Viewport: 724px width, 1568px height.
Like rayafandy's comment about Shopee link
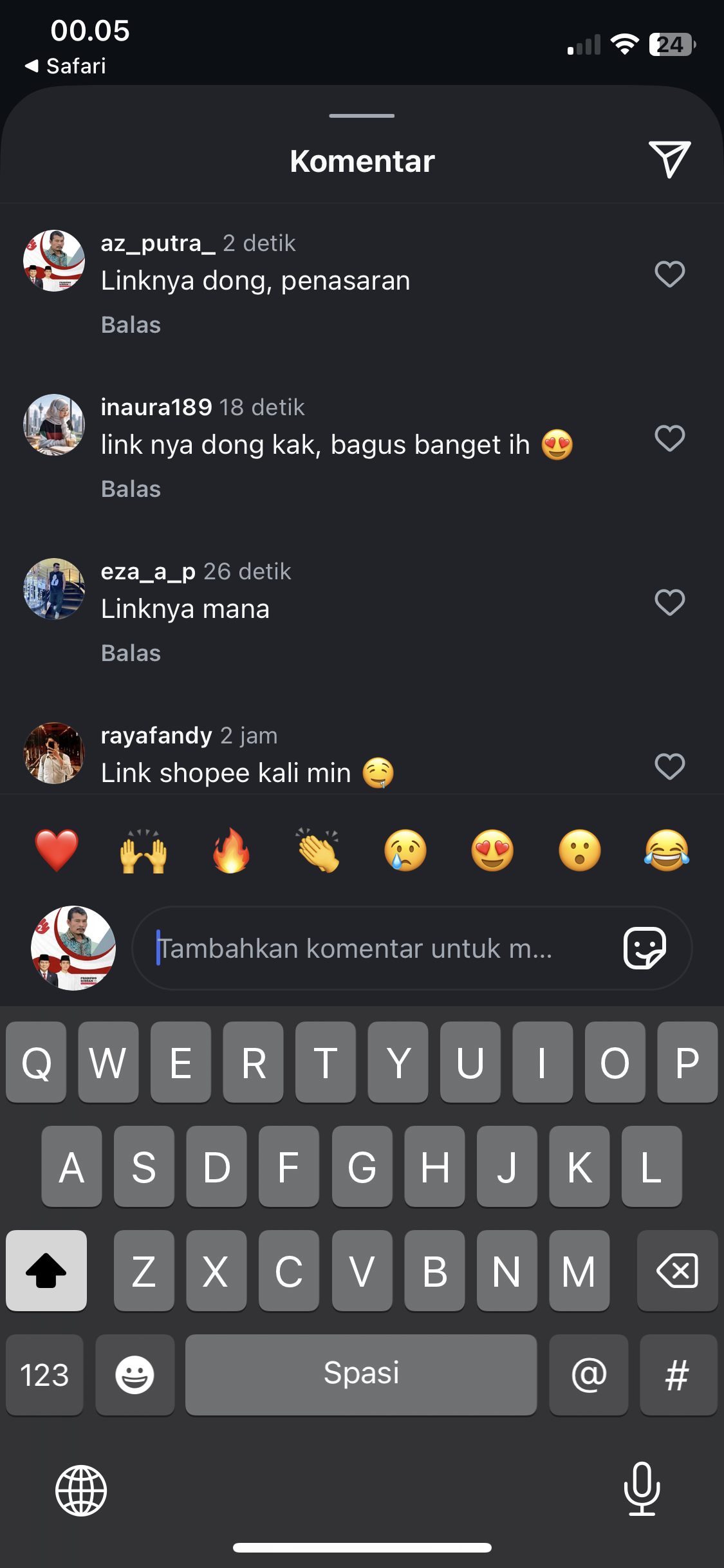click(x=669, y=767)
